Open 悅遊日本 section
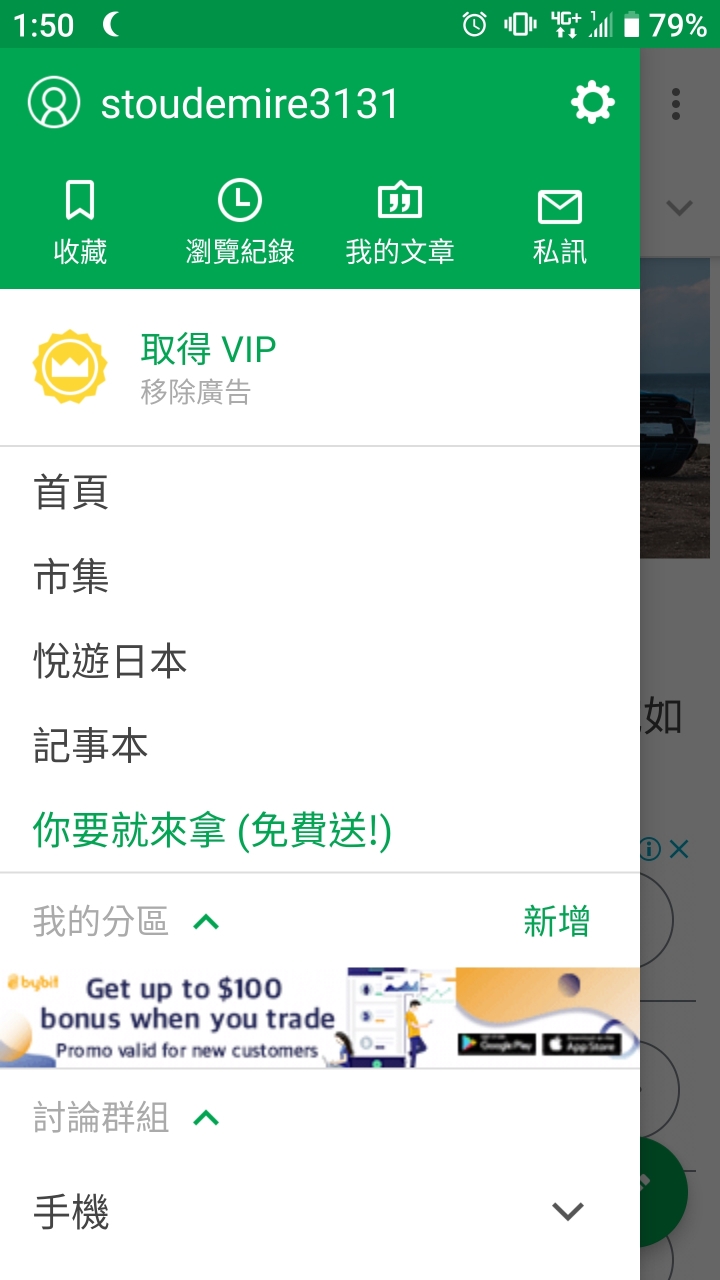The image size is (720, 1280). pyautogui.click(x=110, y=662)
